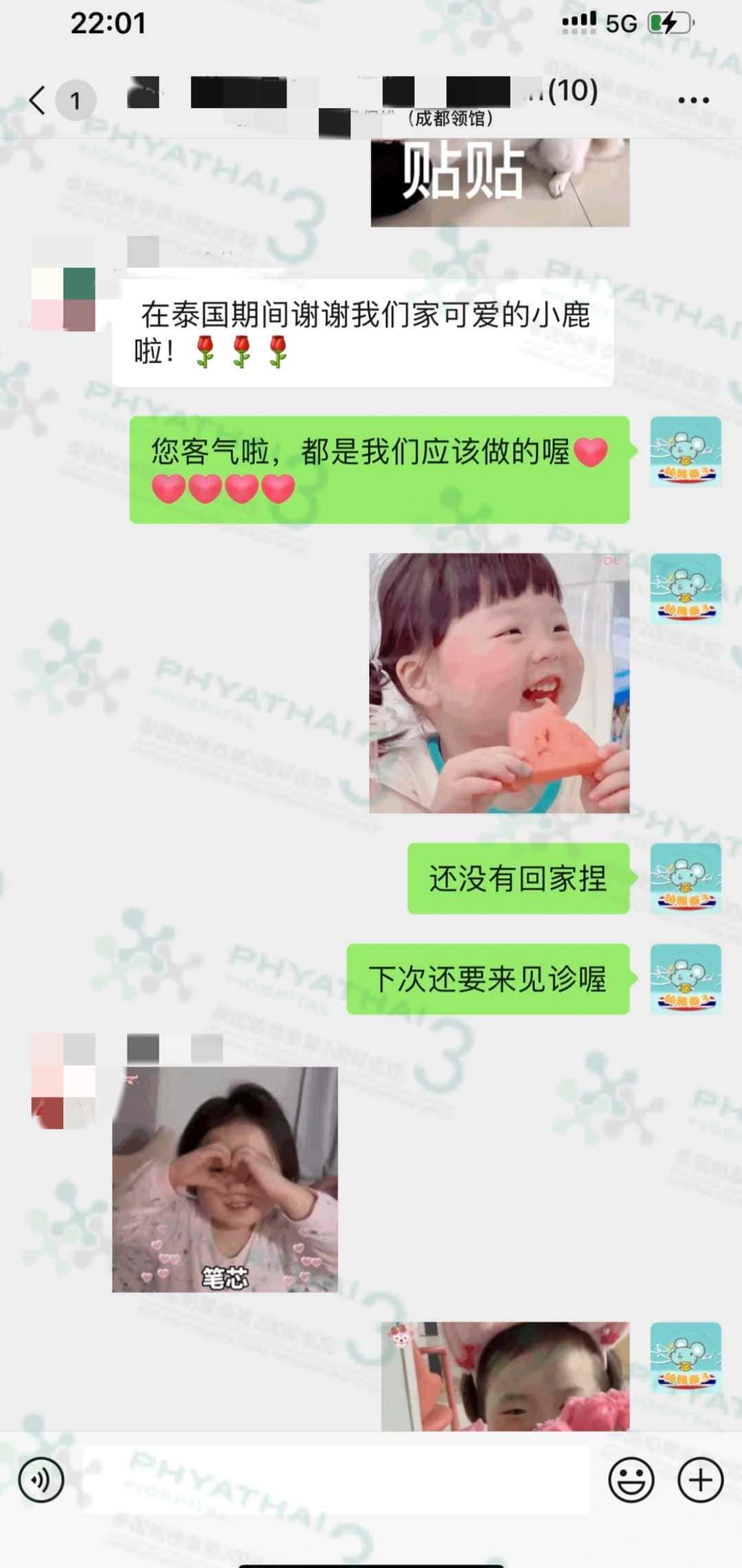This screenshot has width=742, height=1568.
Task: Open the avatar beside the 小鹿 thanks message
Action: pyautogui.click(x=63, y=299)
